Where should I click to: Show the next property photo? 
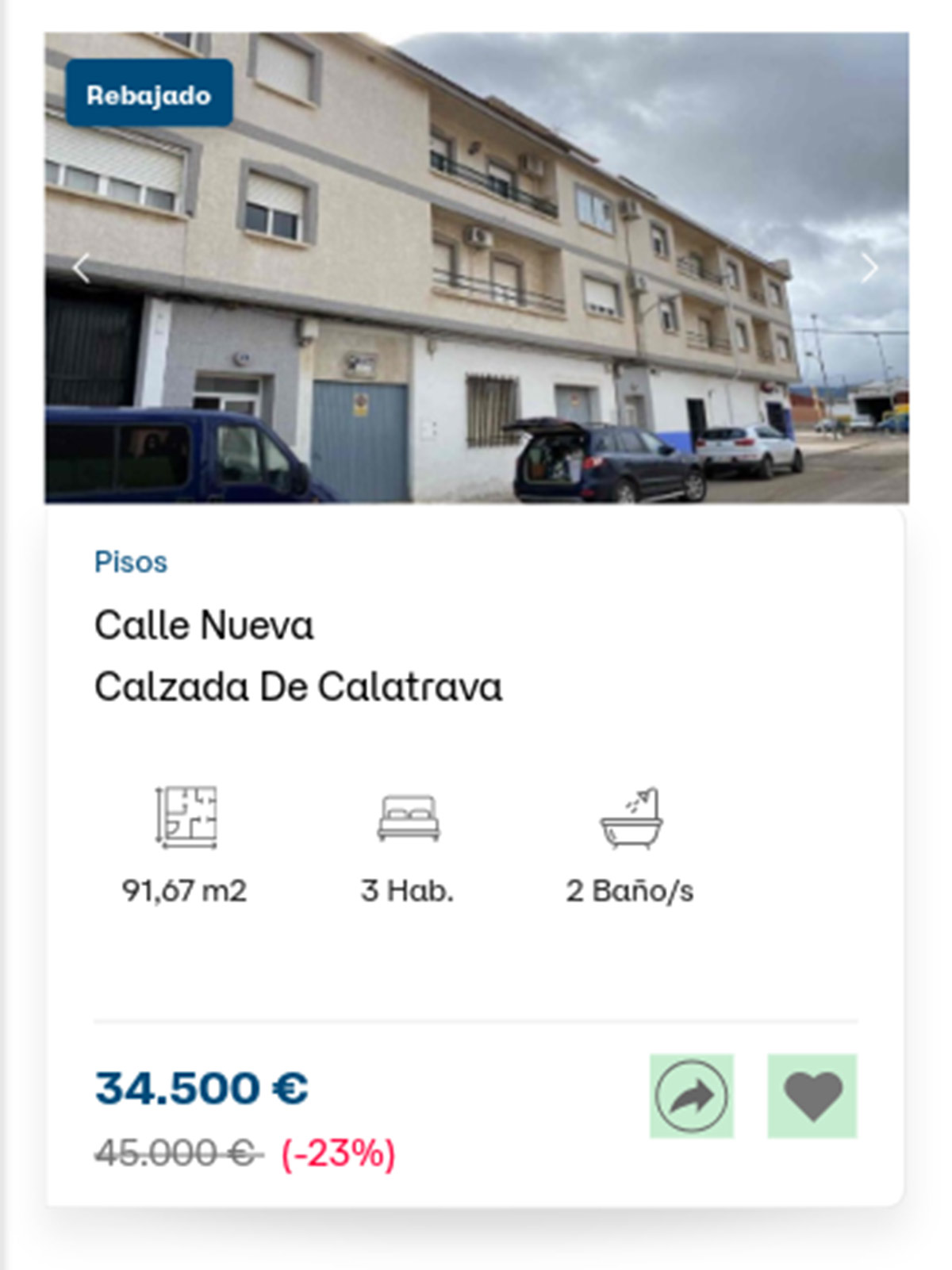[869, 268]
